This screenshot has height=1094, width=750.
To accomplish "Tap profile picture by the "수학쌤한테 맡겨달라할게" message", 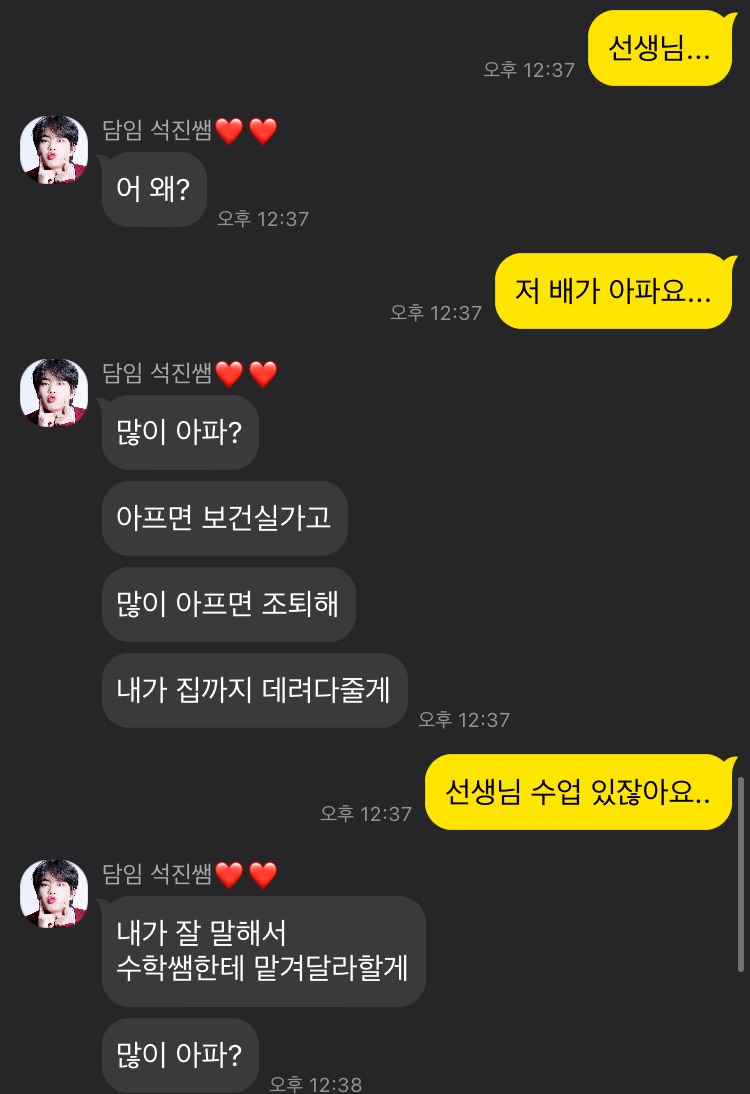I will pos(54,893).
